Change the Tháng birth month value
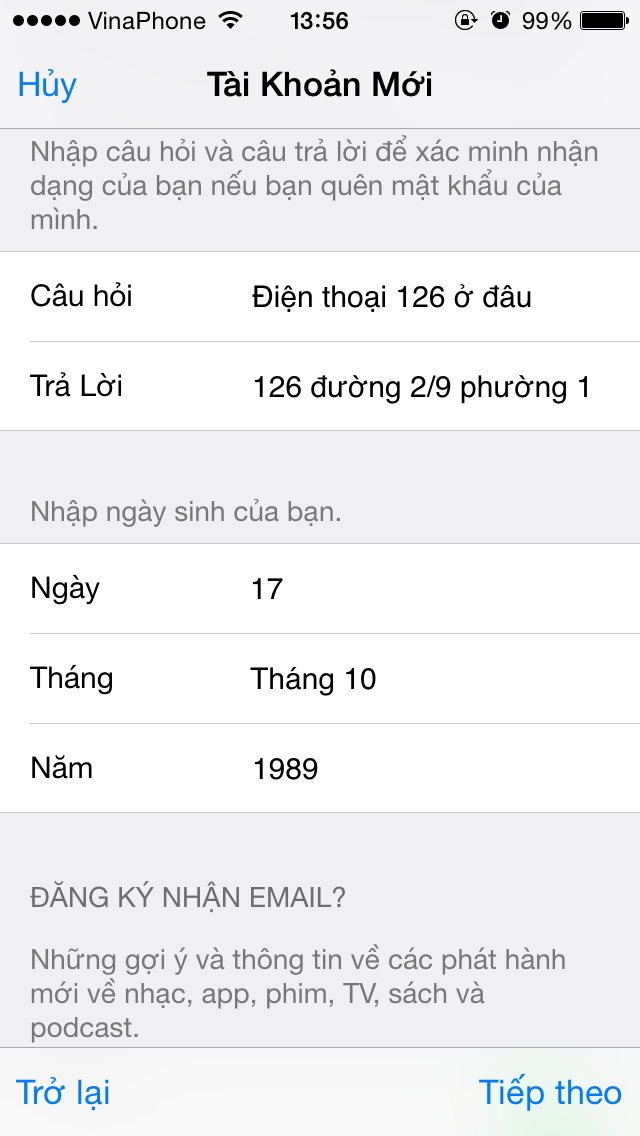 [320, 679]
